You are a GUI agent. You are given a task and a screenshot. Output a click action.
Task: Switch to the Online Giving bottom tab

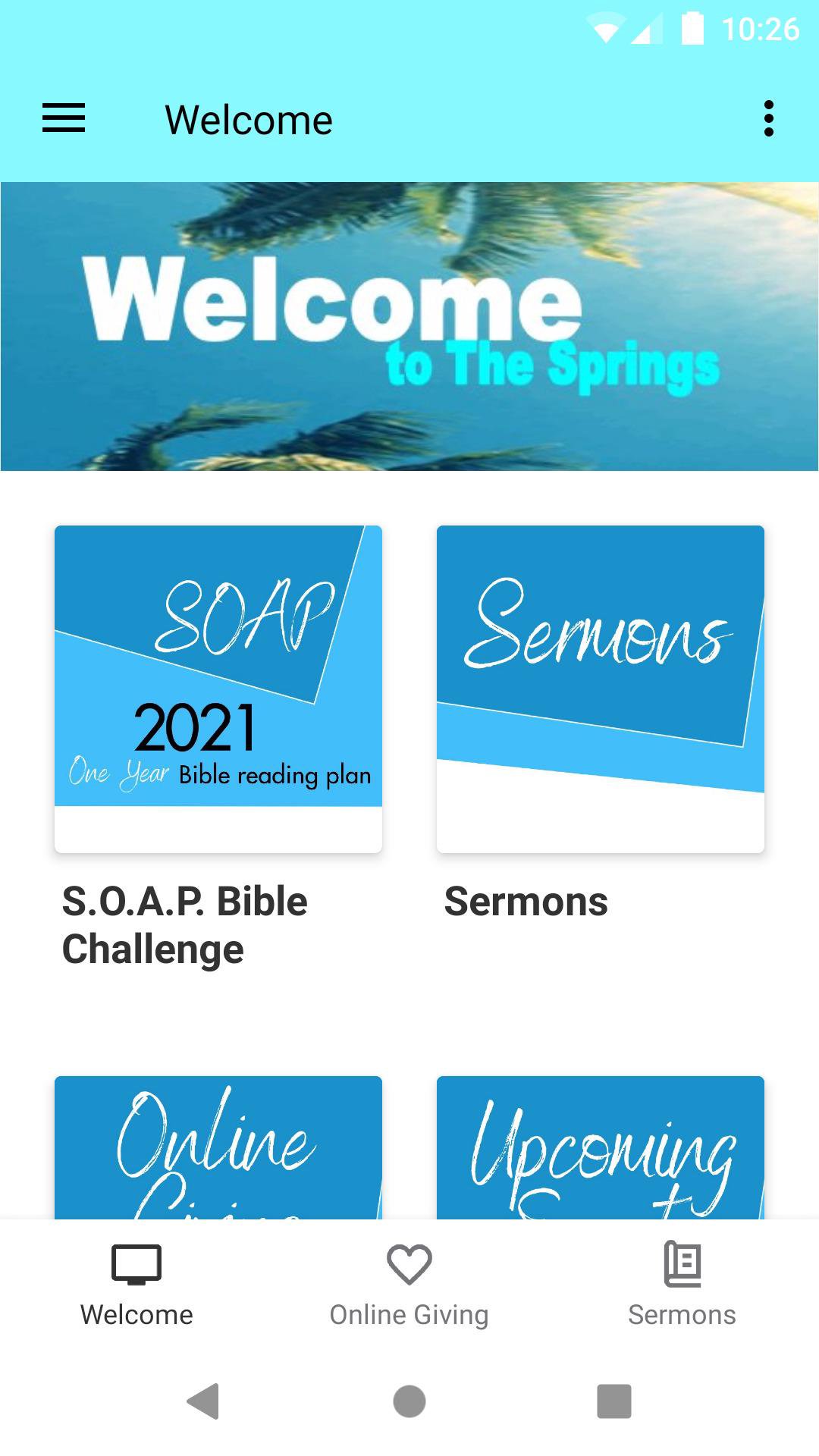(409, 1285)
